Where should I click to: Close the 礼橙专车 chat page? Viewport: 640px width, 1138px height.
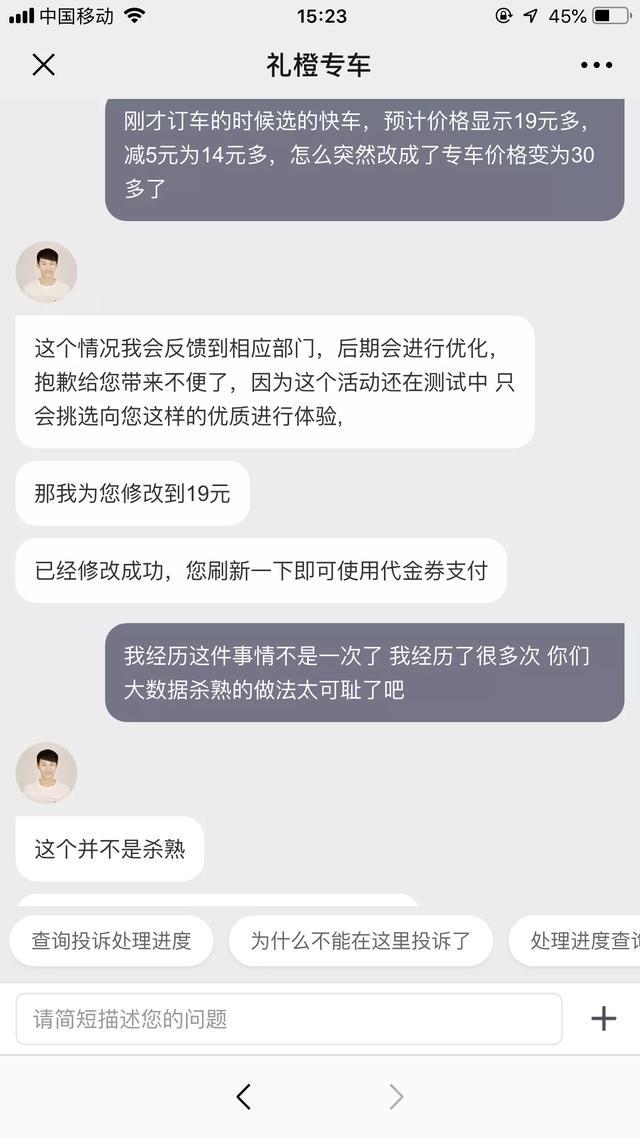tap(43, 65)
